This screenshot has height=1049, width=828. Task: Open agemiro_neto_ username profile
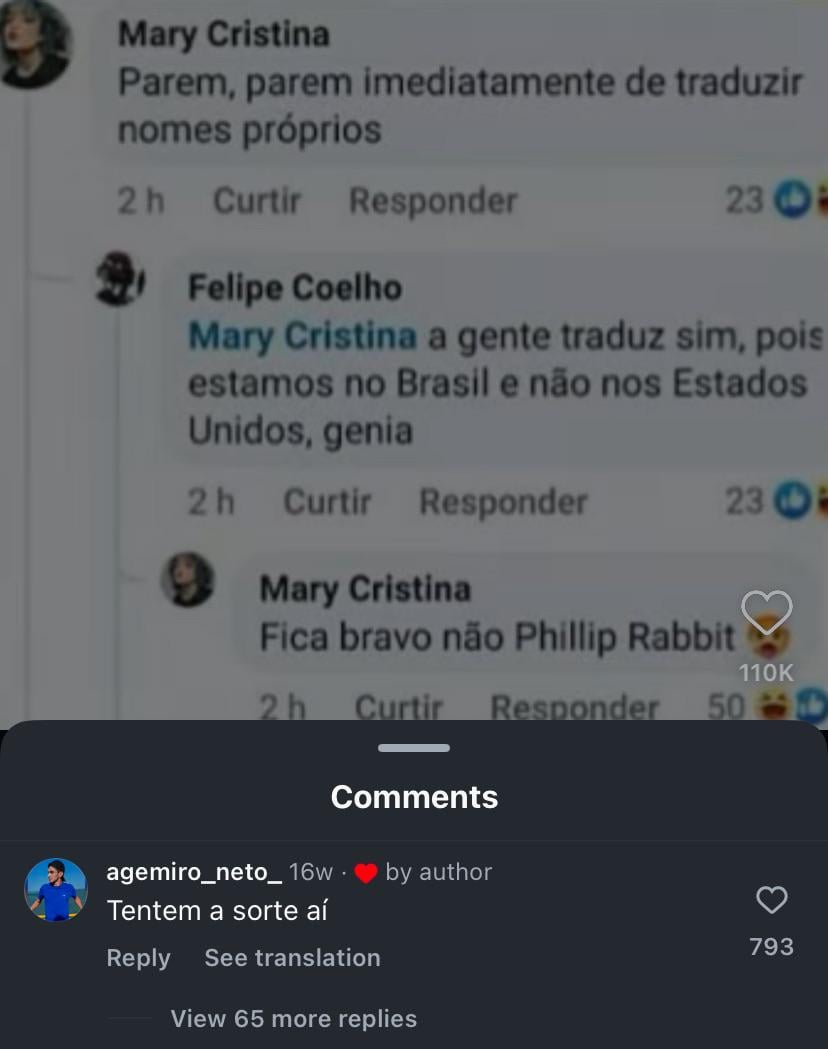click(x=194, y=872)
